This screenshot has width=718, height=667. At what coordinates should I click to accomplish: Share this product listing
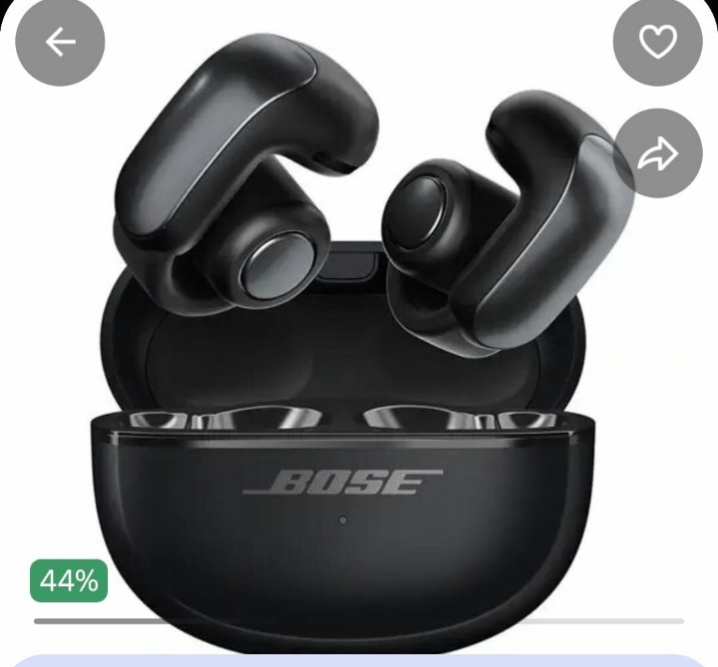(659, 155)
